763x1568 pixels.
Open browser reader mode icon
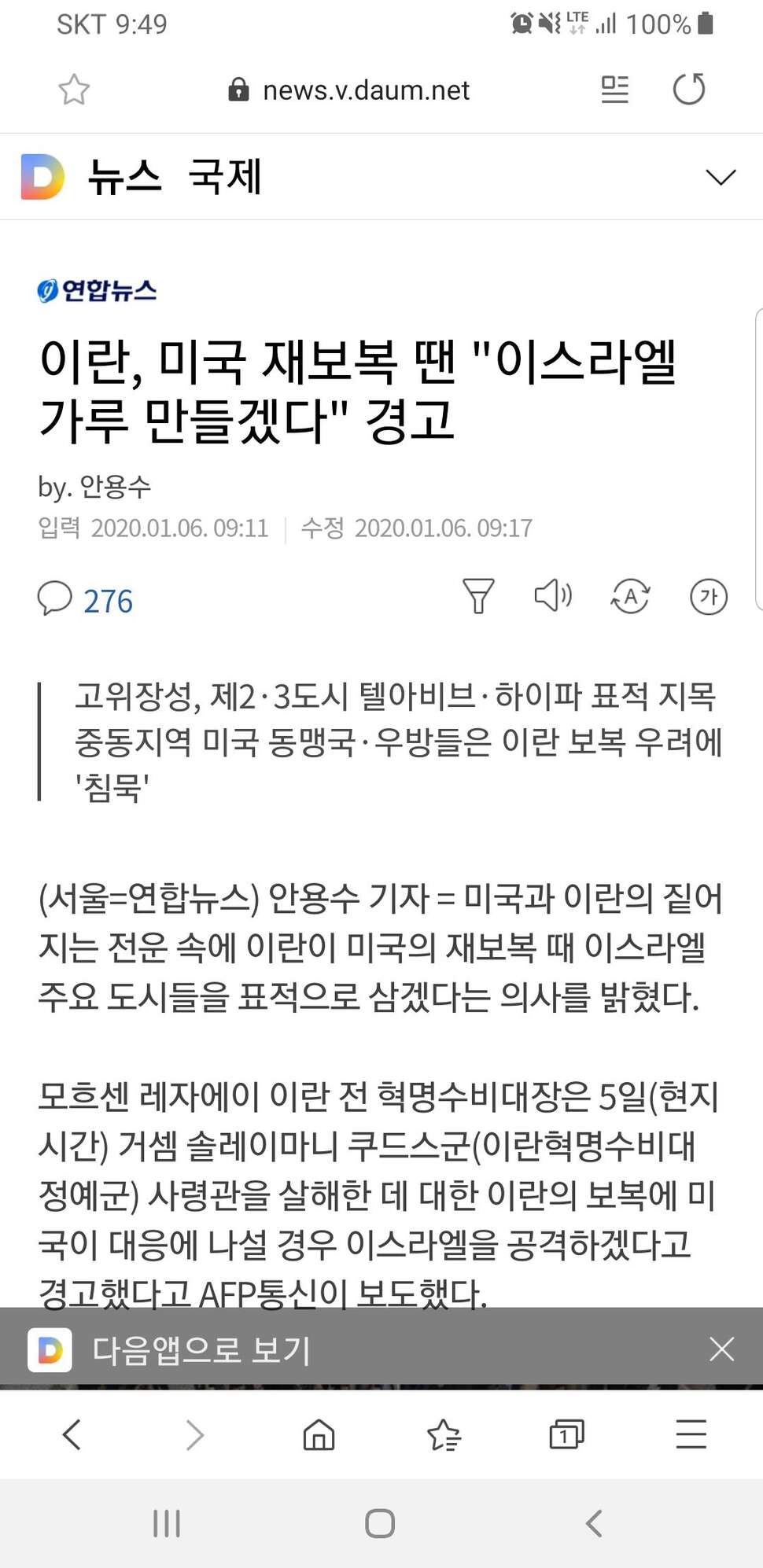click(x=614, y=89)
